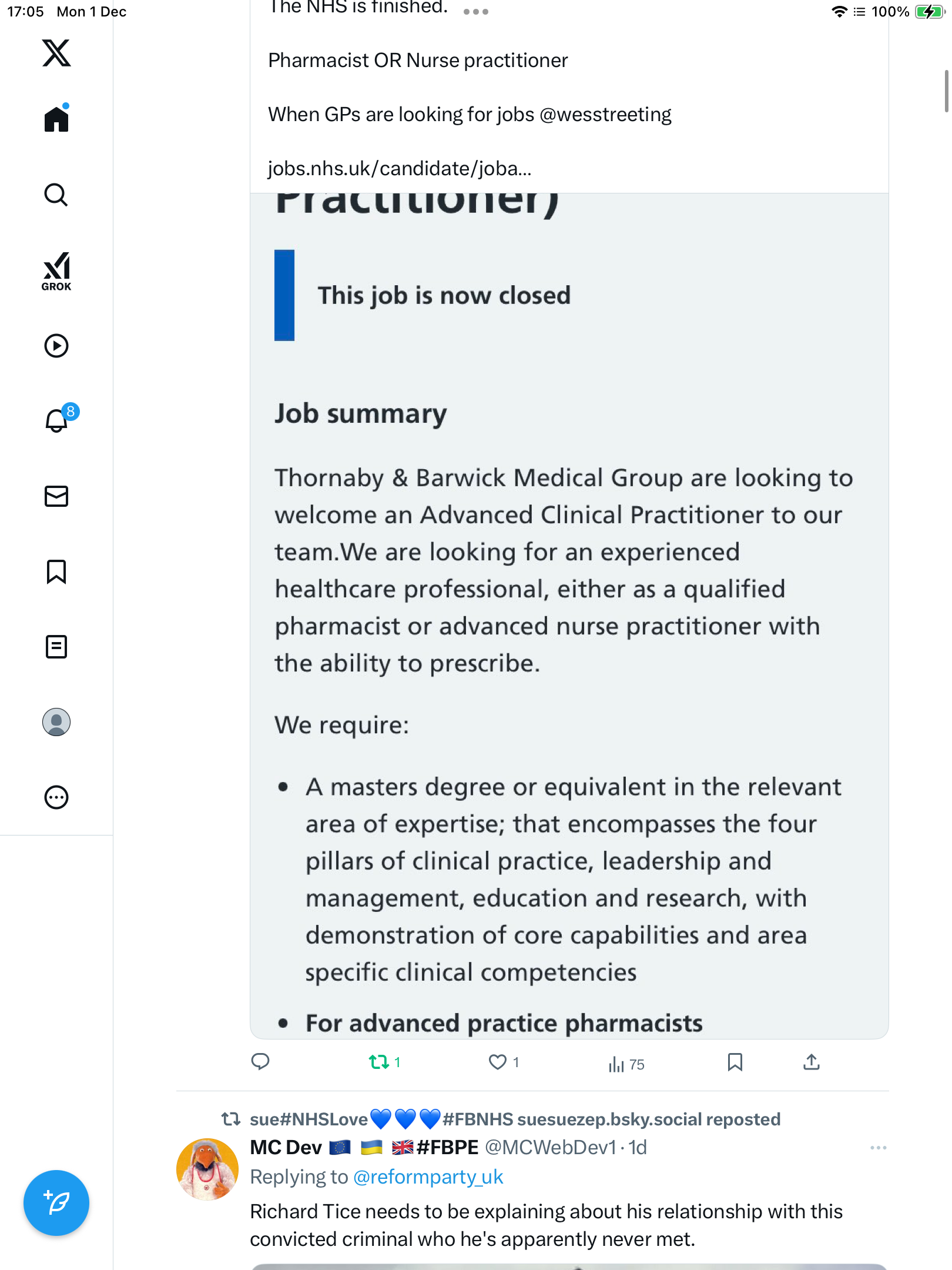Reply to the NHS job post
The height and width of the screenshot is (1270, 952).
point(260,1062)
